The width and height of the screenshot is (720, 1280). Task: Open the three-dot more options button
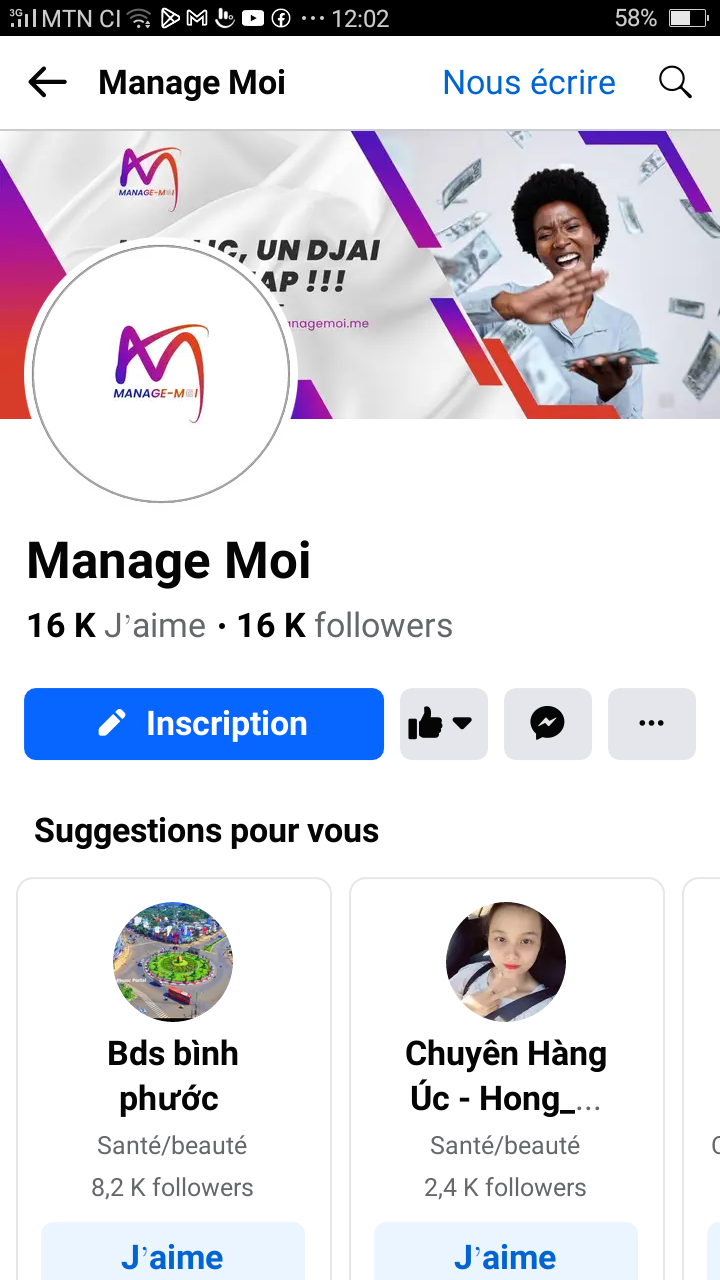(x=651, y=724)
